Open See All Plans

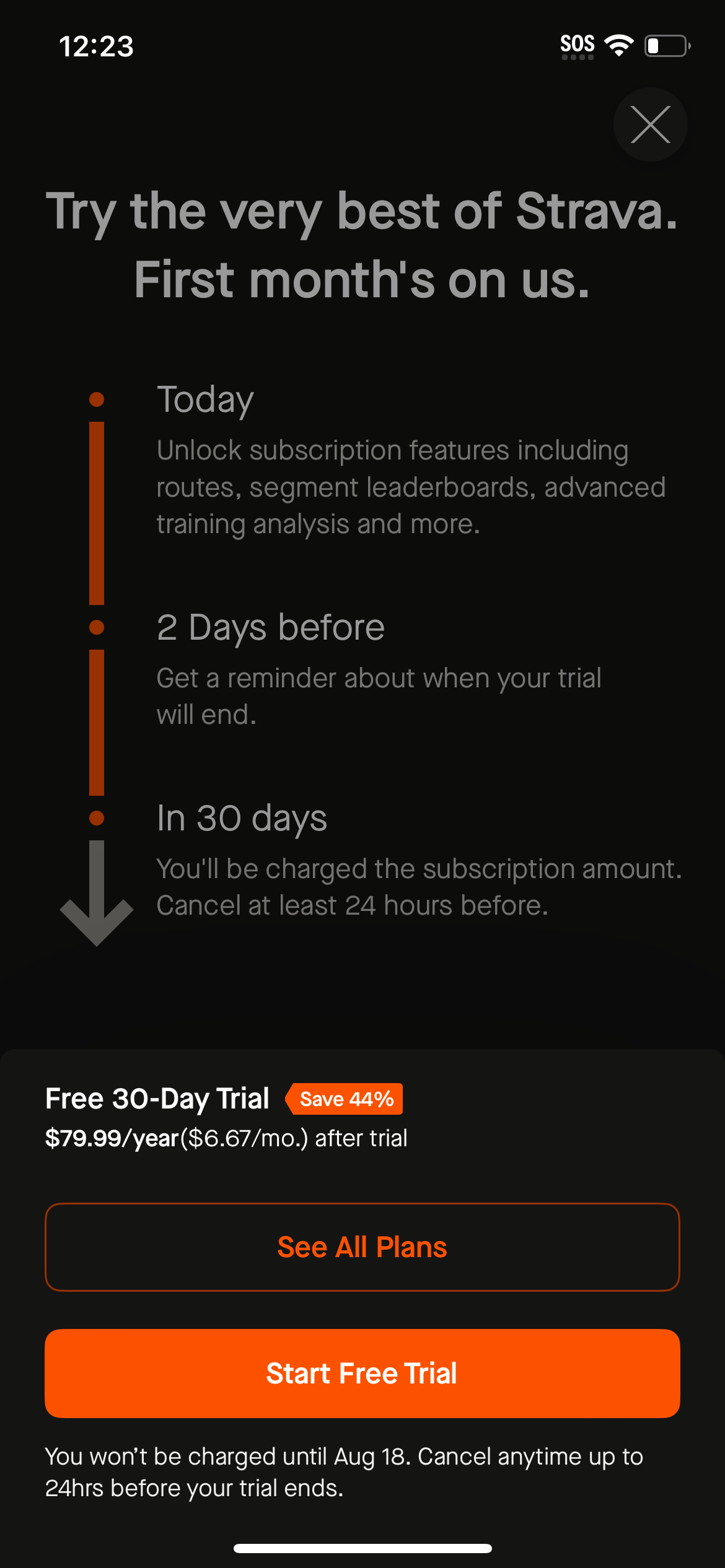click(x=362, y=1247)
